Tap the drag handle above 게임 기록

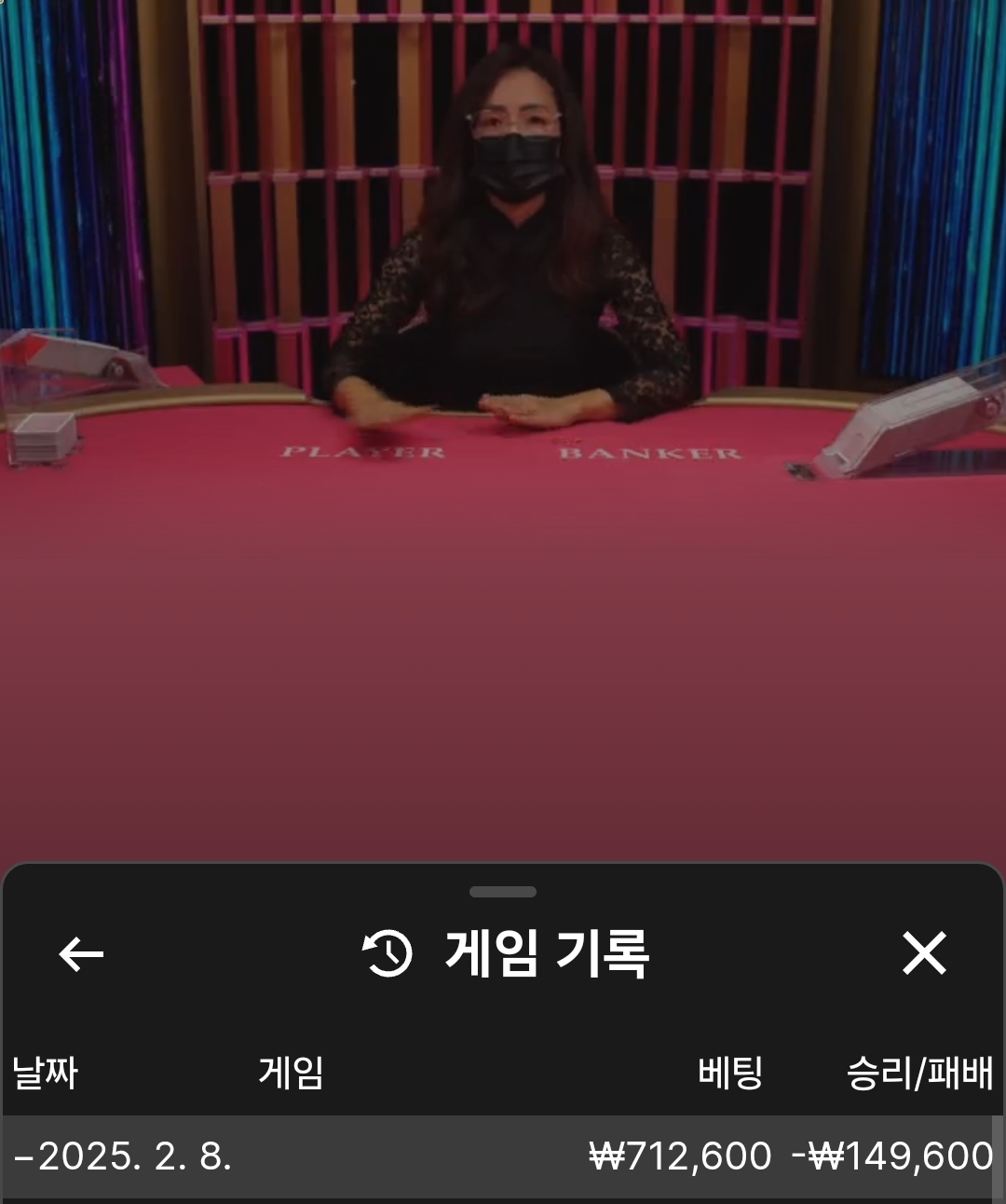coord(503,892)
